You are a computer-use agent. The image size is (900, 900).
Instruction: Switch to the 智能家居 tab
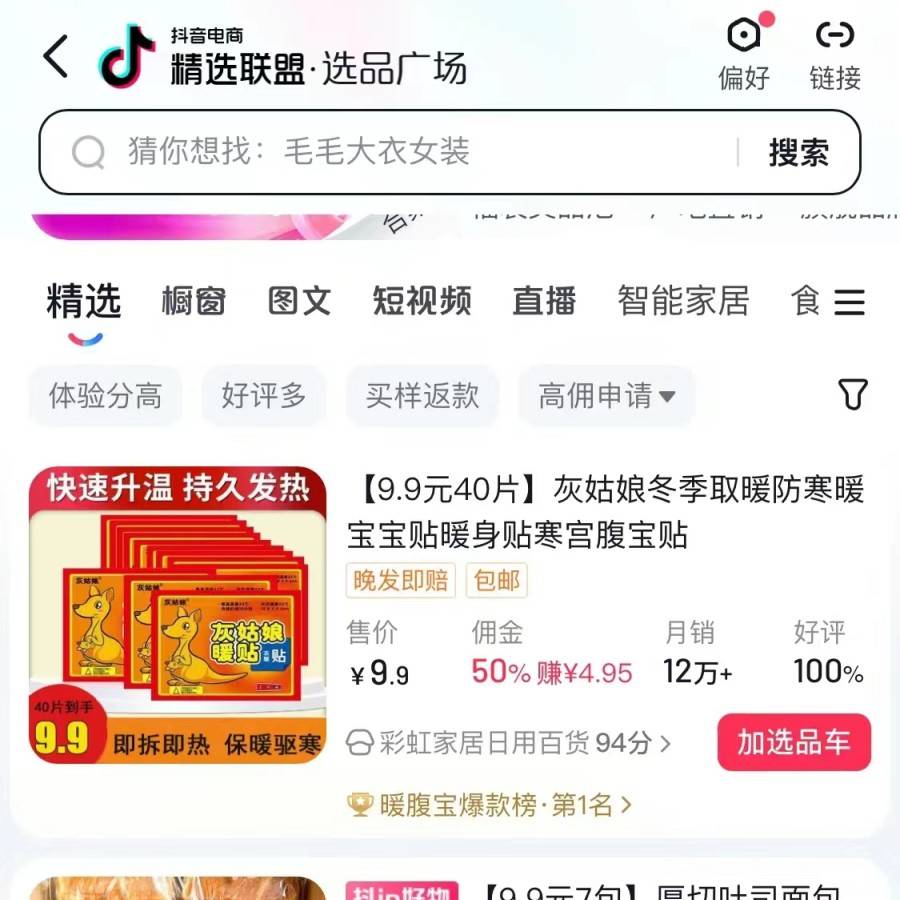(683, 301)
